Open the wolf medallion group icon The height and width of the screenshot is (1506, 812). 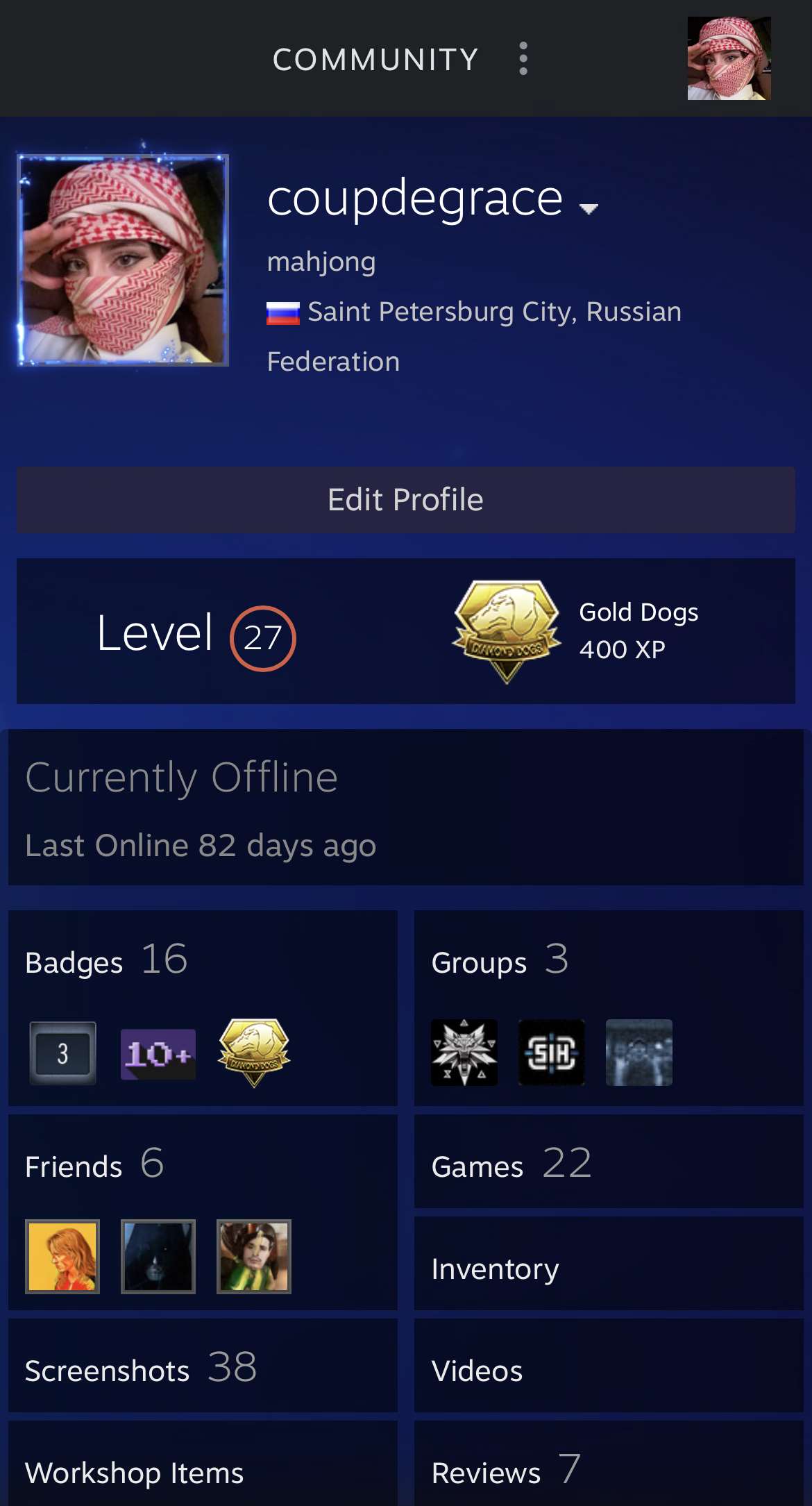pos(464,1053)
